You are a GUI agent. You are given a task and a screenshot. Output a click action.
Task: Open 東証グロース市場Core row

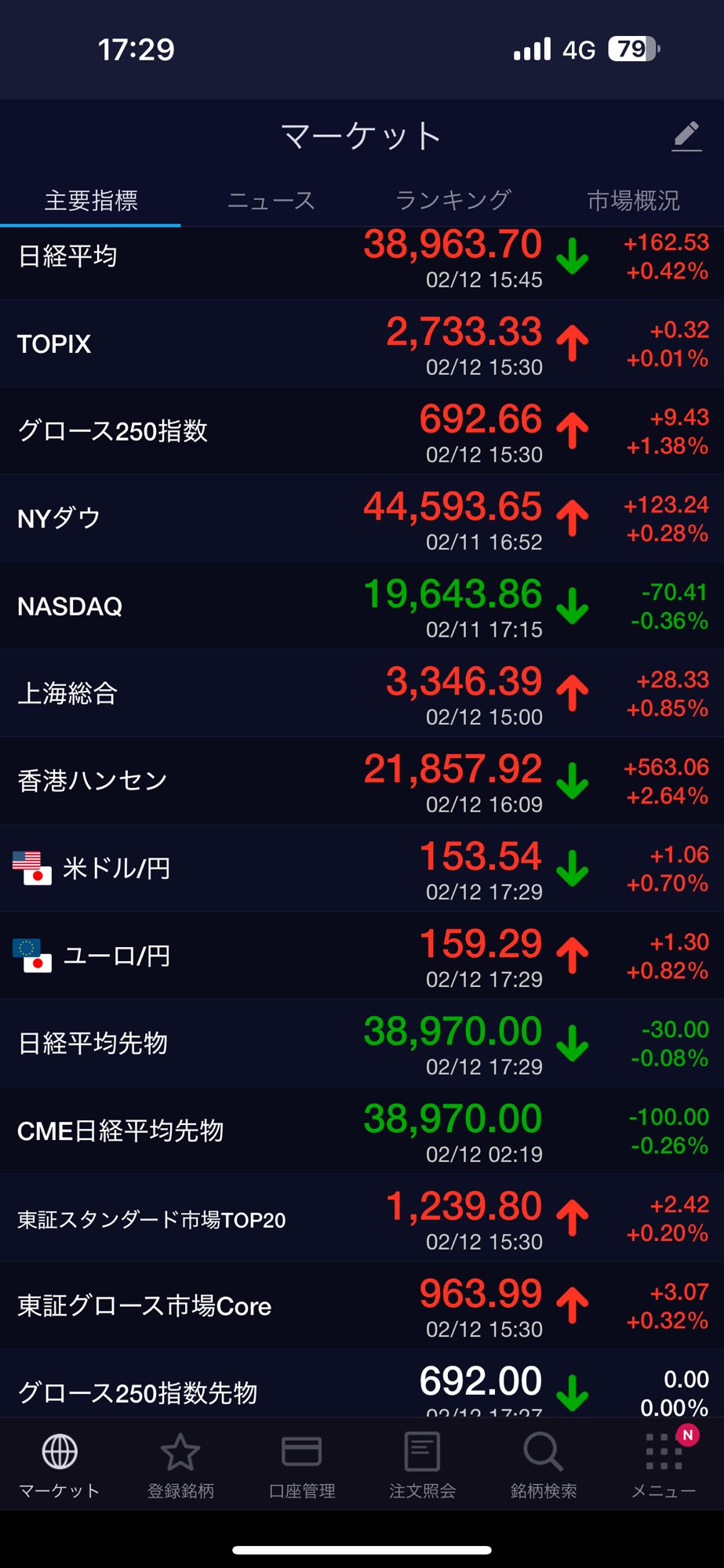pos(361,1305)
